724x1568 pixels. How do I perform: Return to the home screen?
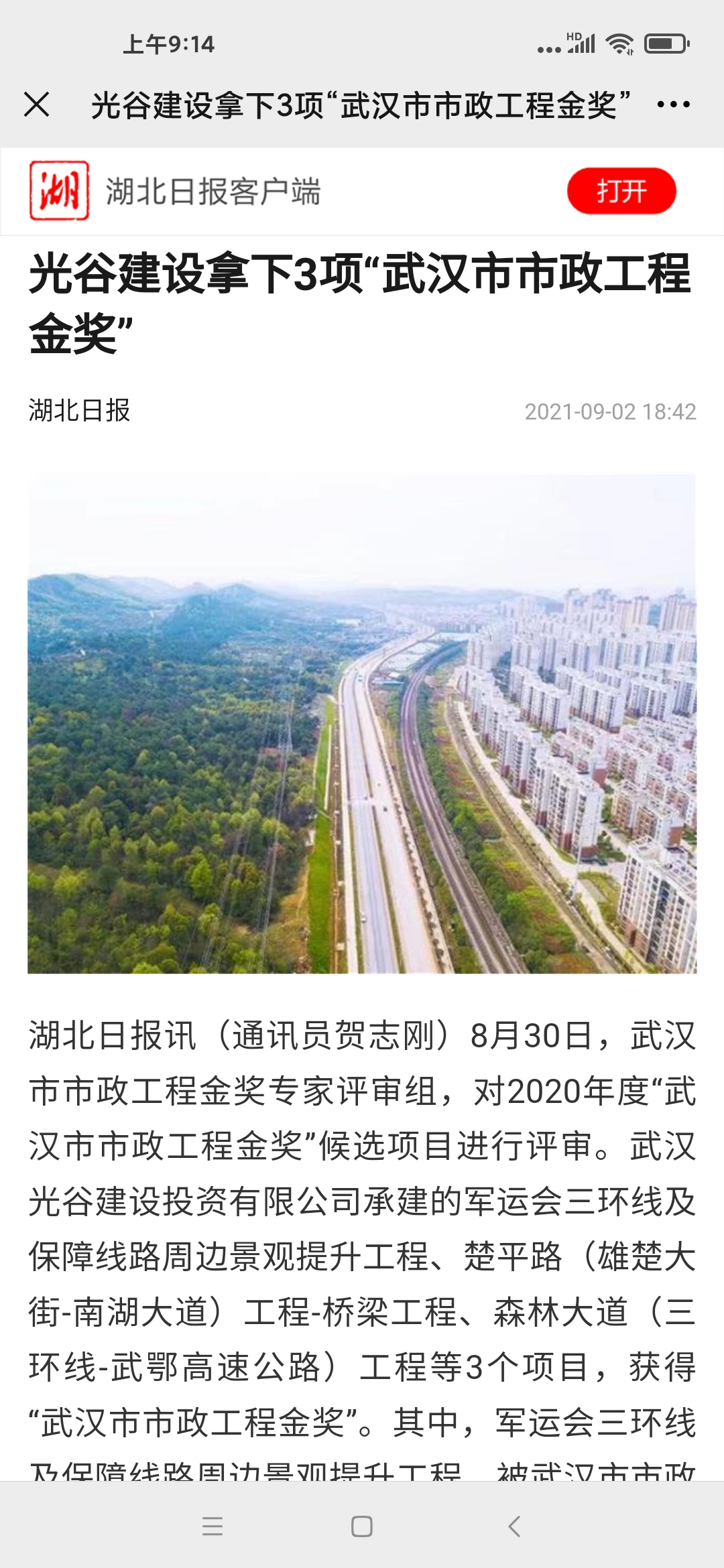(362, 1526)
